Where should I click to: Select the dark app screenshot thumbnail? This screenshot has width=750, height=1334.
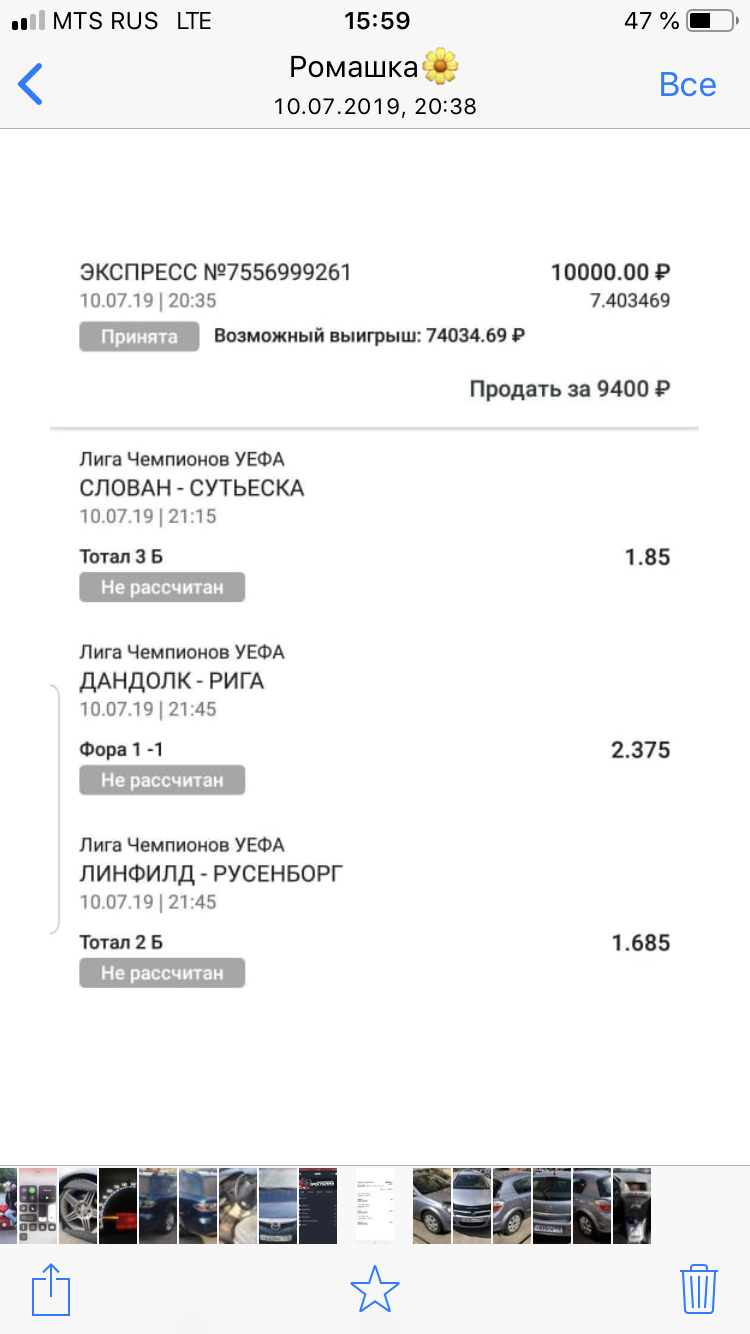coord(318,1206)
